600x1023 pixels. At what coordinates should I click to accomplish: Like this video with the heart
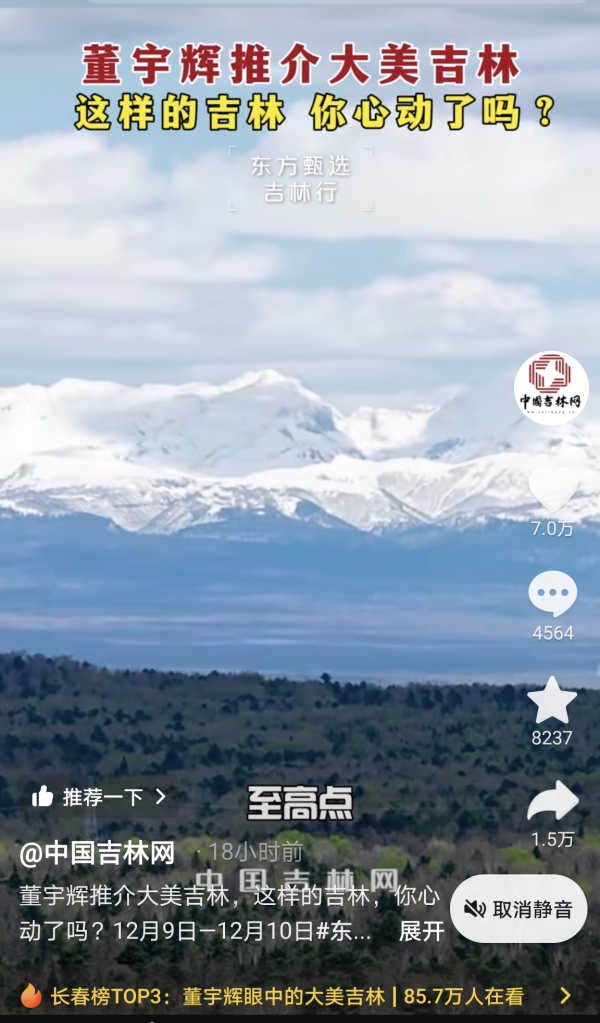click(552, 490)
